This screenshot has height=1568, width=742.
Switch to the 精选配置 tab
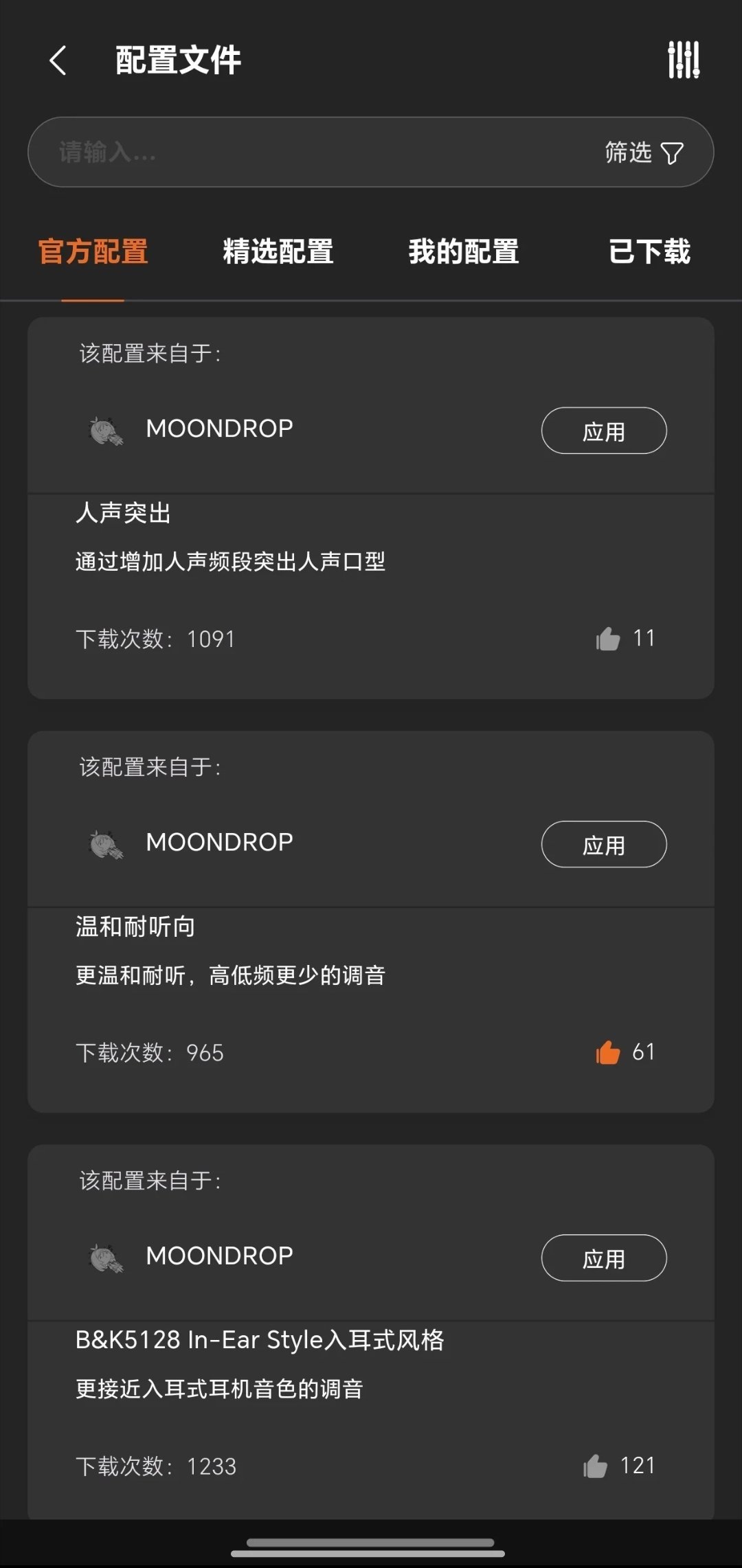(x=278, y=251)
